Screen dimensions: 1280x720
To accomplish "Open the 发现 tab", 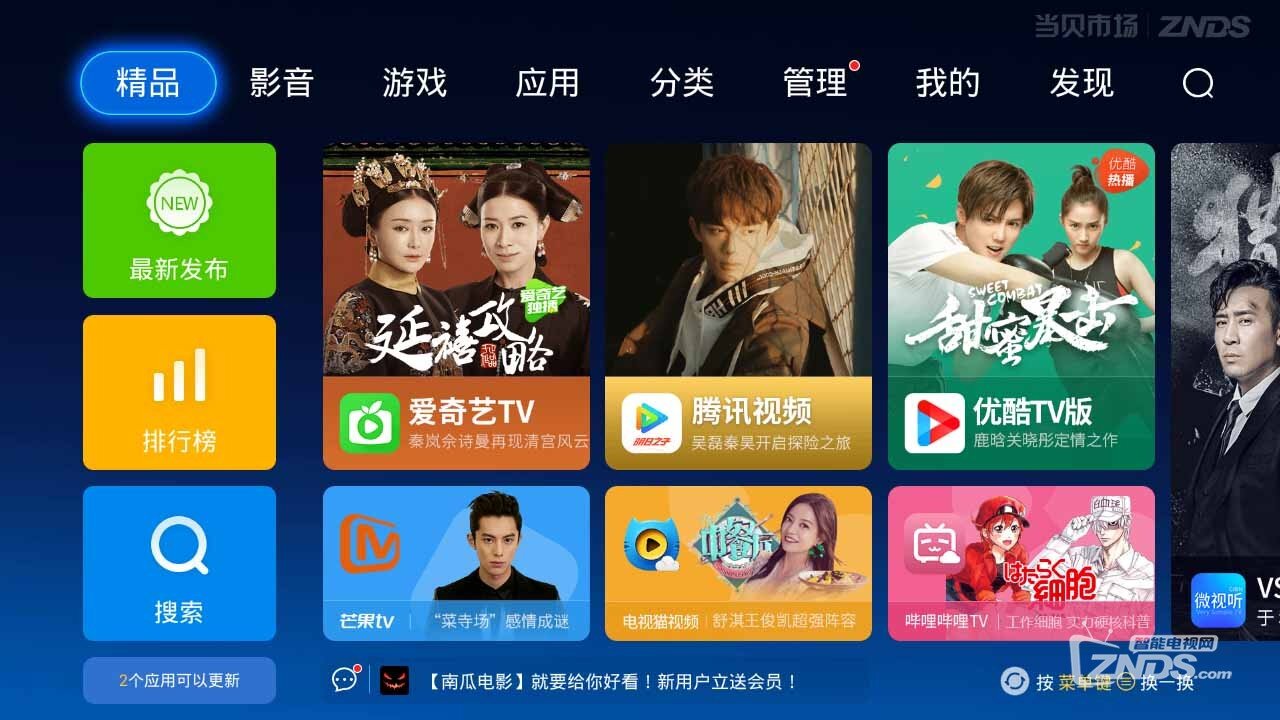I will point(1081,83).
